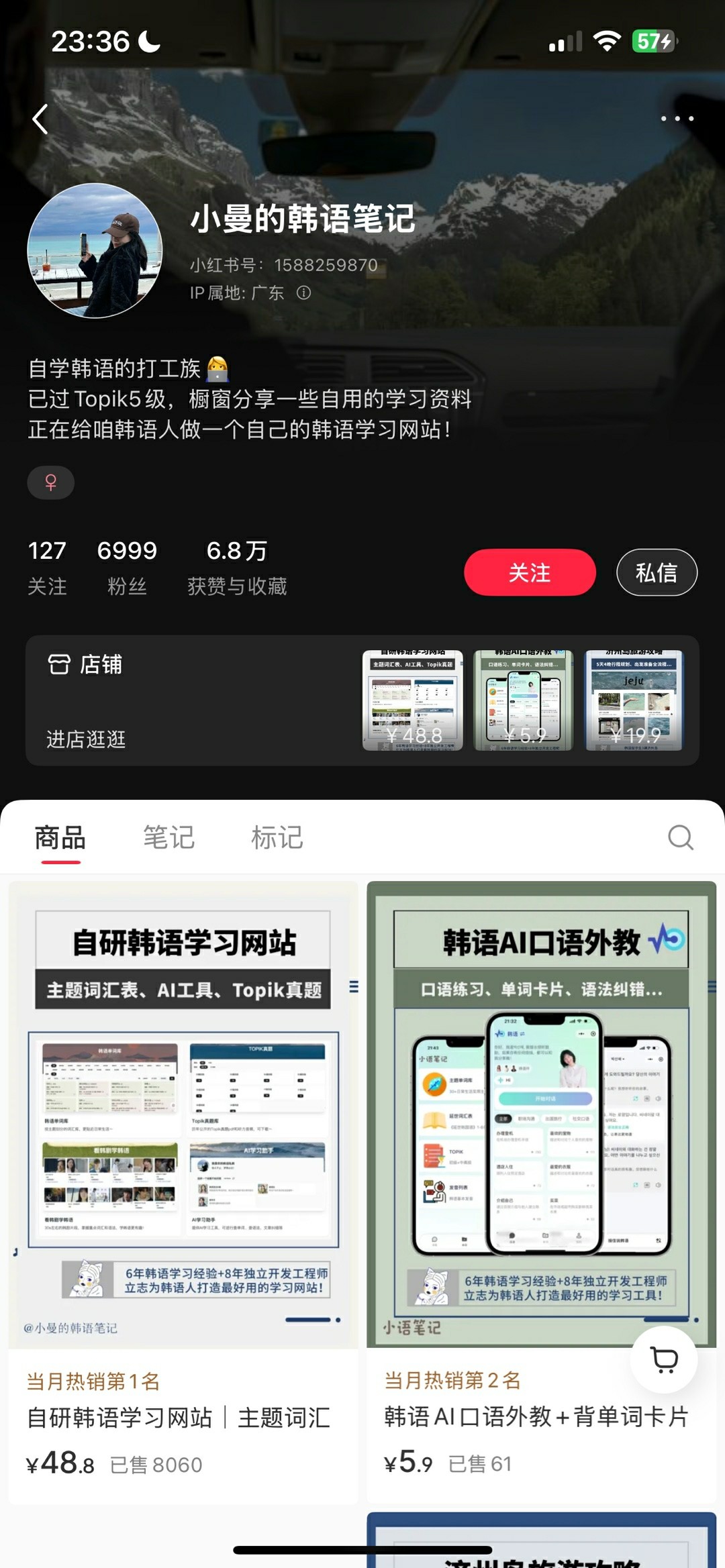Go back using the back arrow
725x1568 pixels.
point(41,119)
